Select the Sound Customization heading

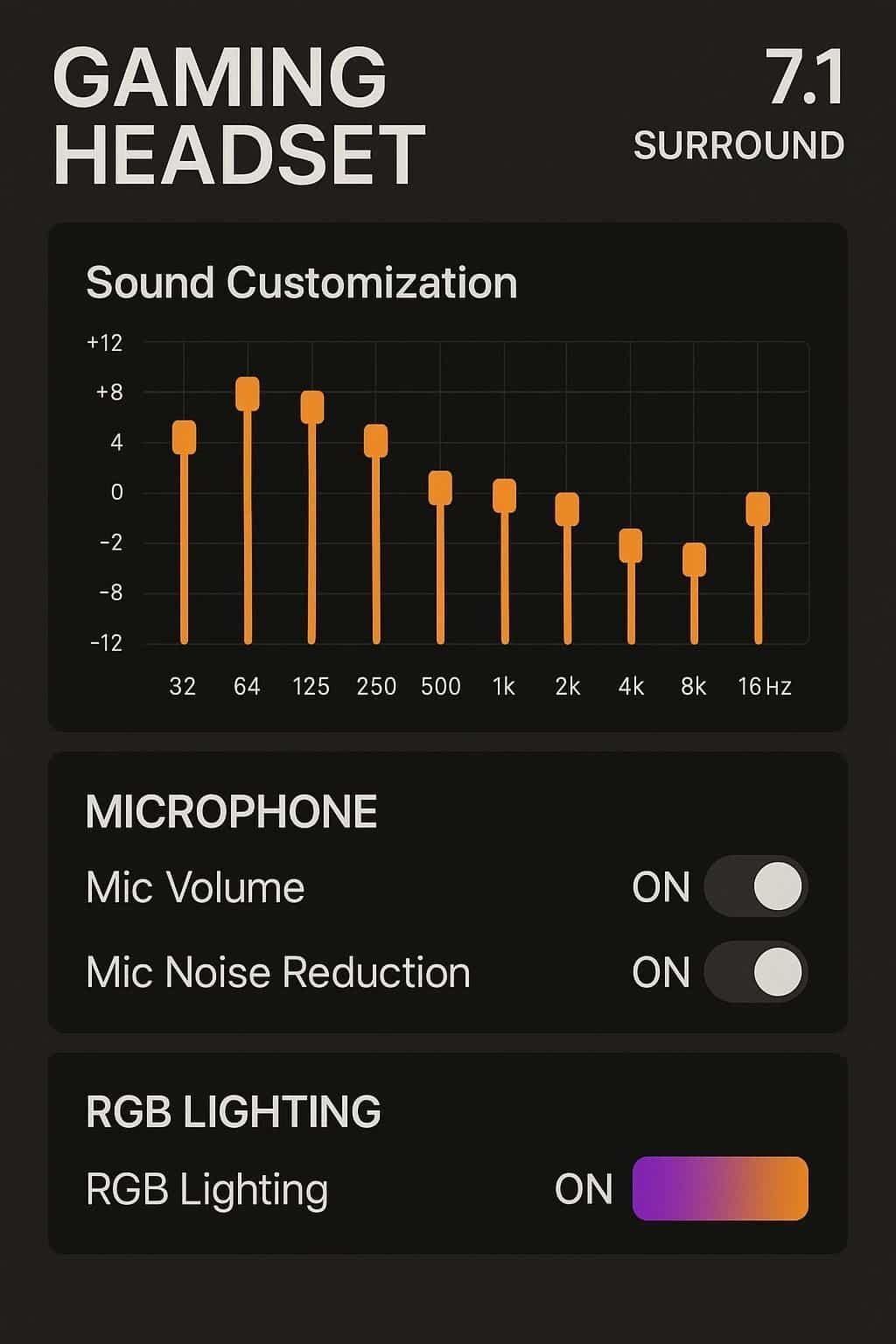point(300,282)
